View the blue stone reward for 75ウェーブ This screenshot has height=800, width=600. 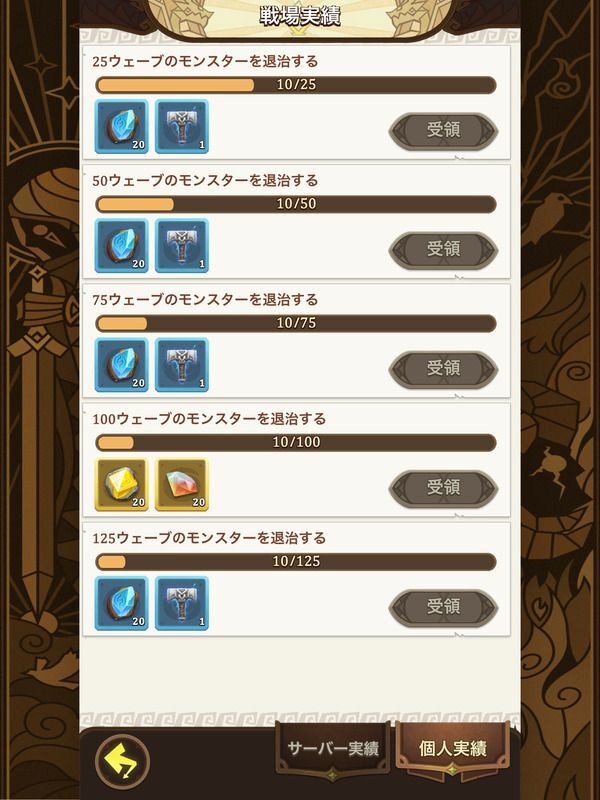coord(122,365)
